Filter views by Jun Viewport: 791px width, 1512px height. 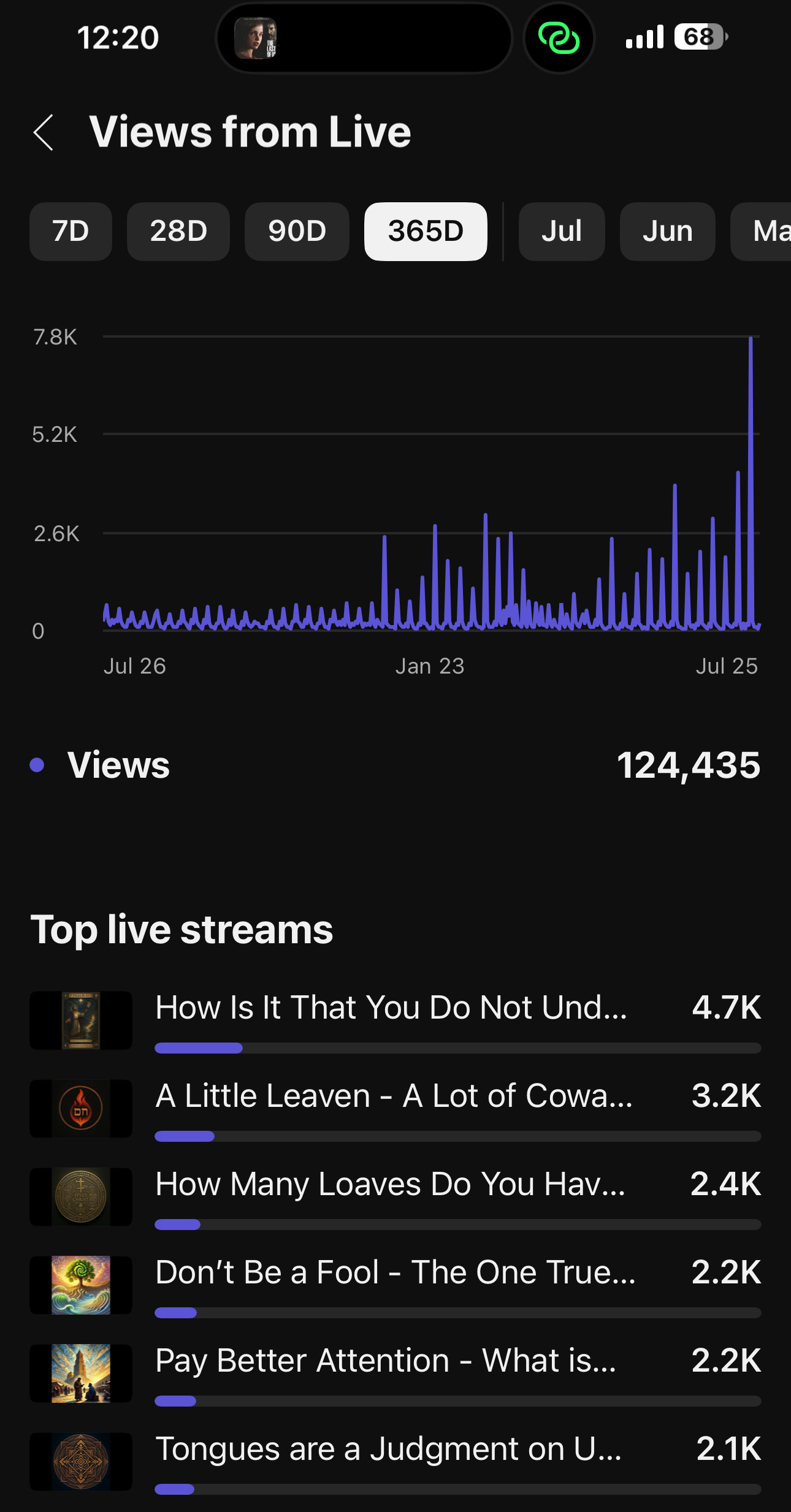pos(667,232)
